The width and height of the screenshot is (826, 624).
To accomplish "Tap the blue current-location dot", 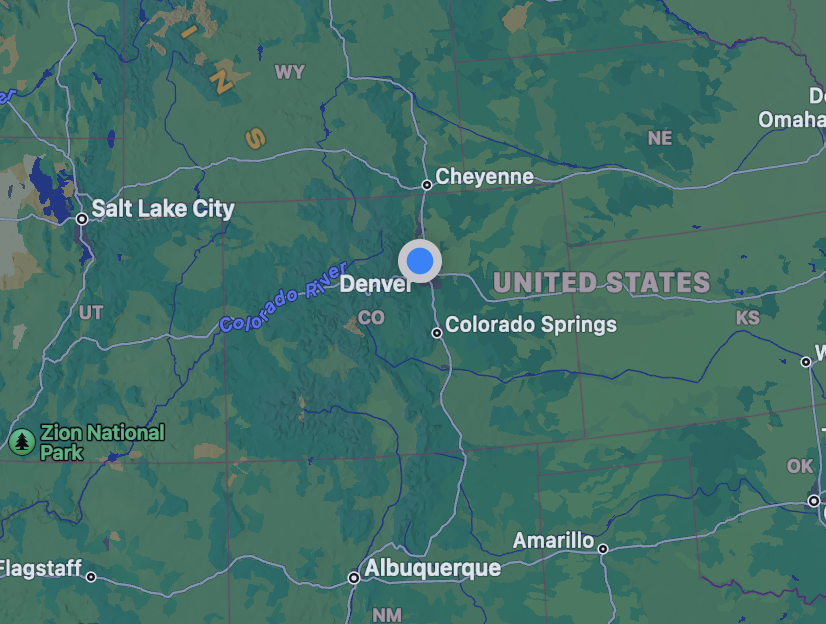I will 420,261.
